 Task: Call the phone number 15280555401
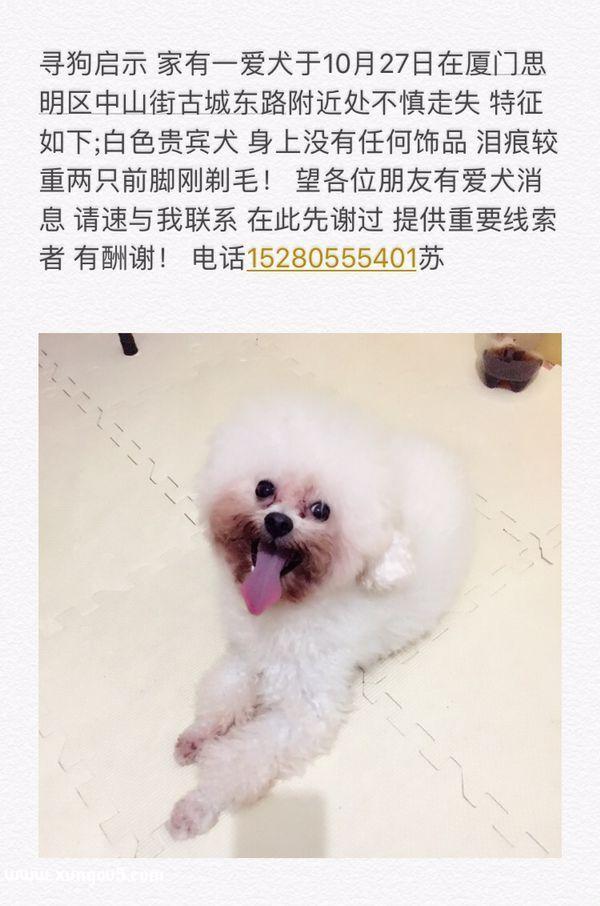[331, 260]
